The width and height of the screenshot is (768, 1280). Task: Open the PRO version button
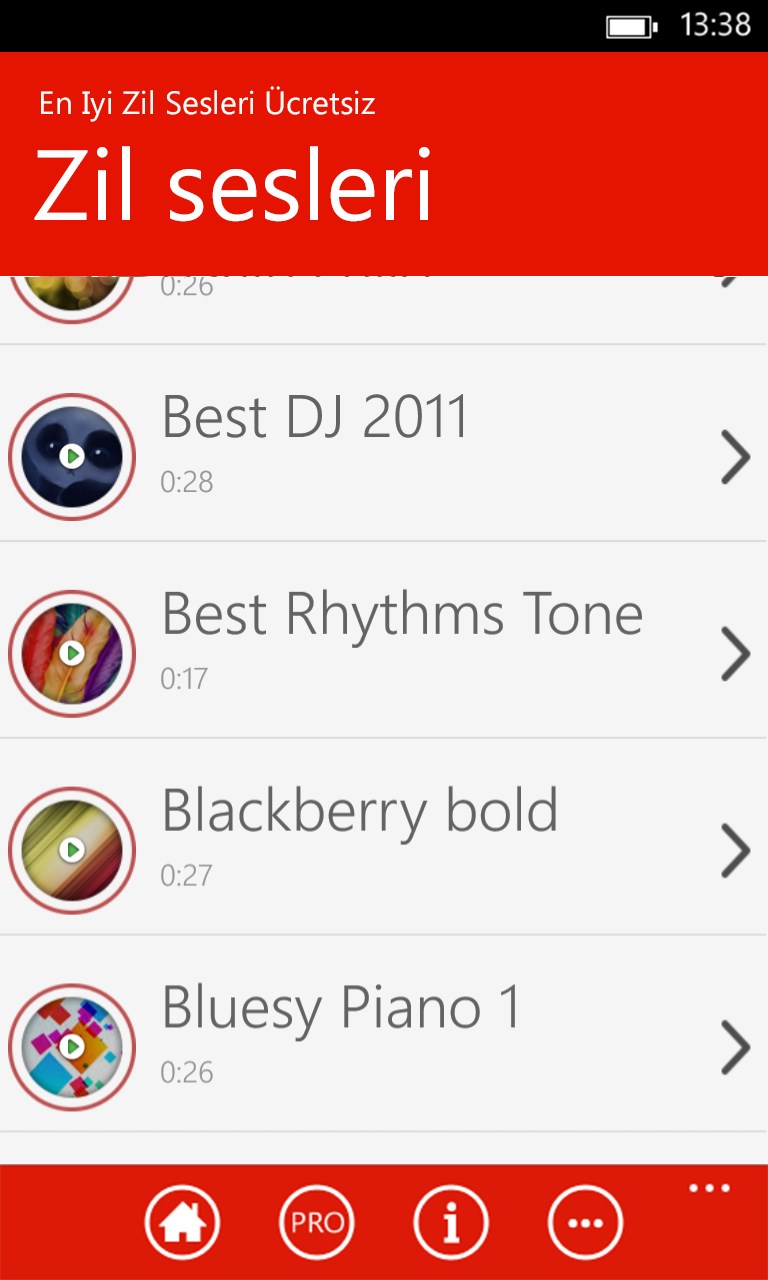click(x=317, y=1222)
